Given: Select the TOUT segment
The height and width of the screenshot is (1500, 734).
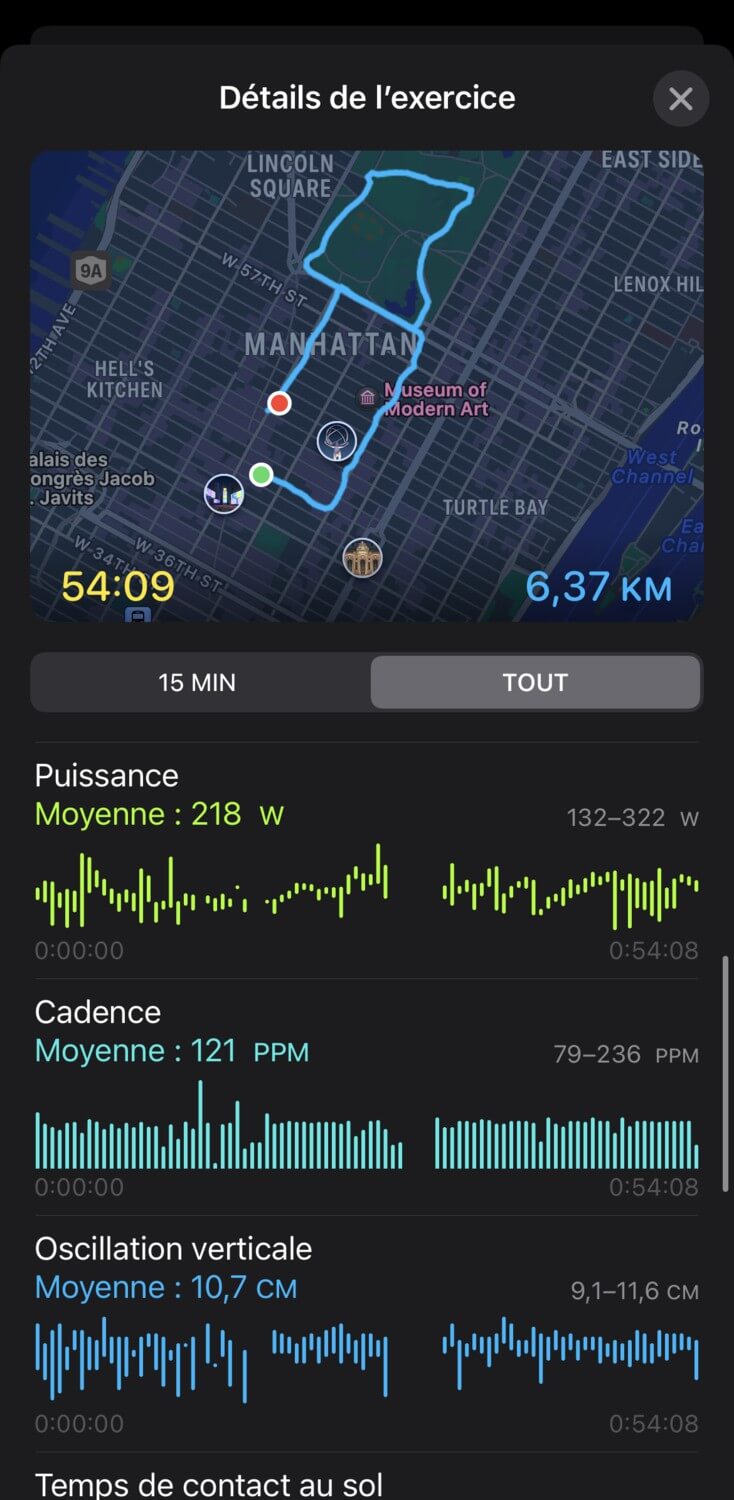Looking at the screenshot, I should click(535, 683).
